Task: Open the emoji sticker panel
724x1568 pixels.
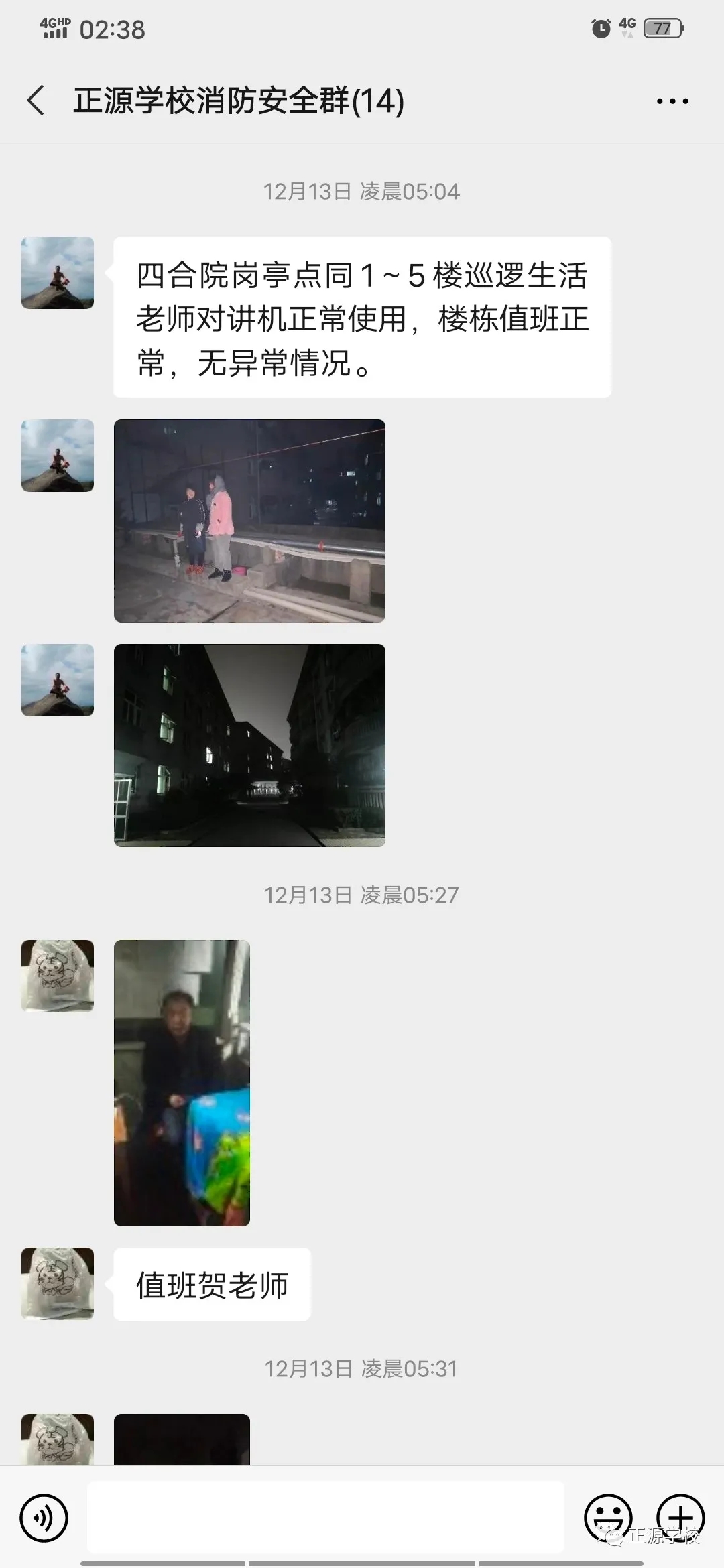Action: coord(608,1517)
